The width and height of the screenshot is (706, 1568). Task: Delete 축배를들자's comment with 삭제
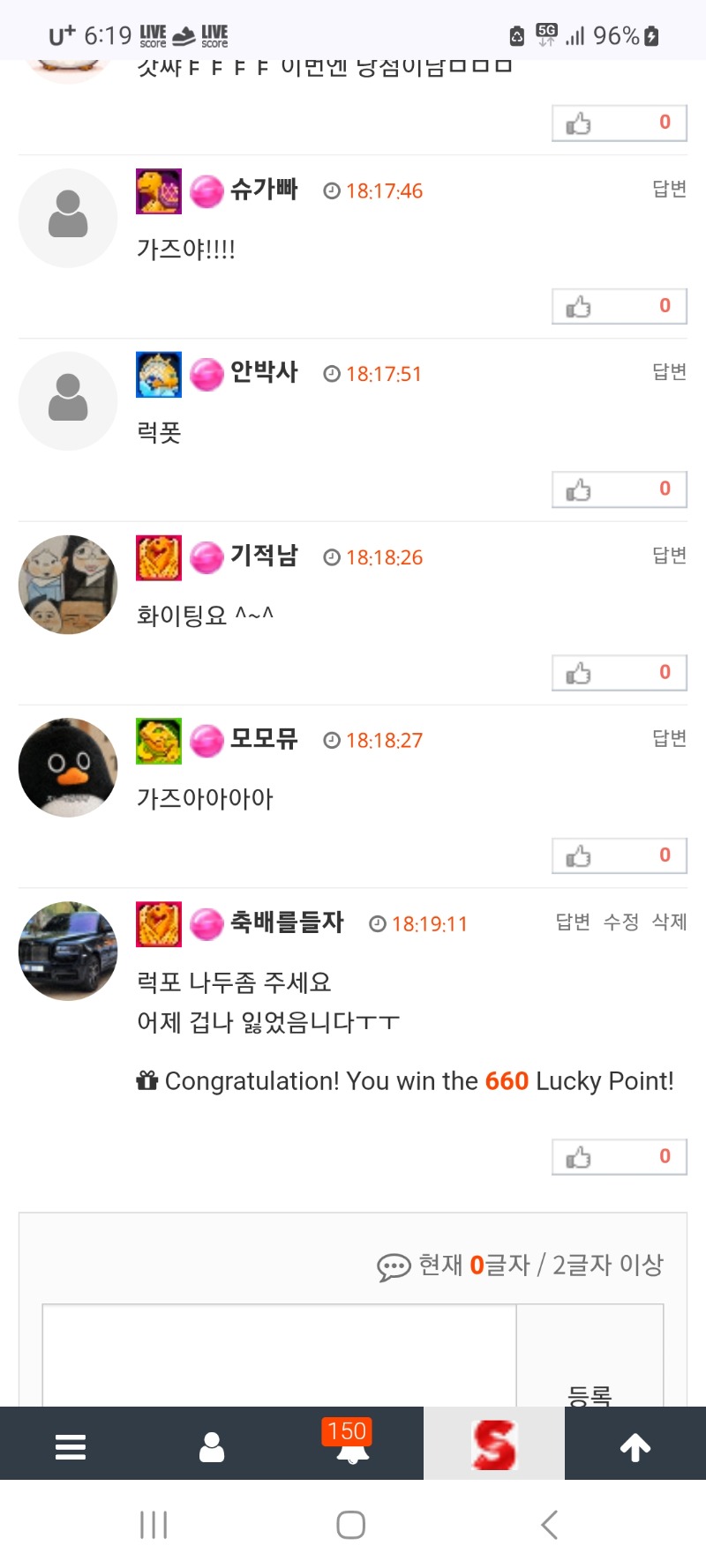pyautogui.click(x=669, y=922)
